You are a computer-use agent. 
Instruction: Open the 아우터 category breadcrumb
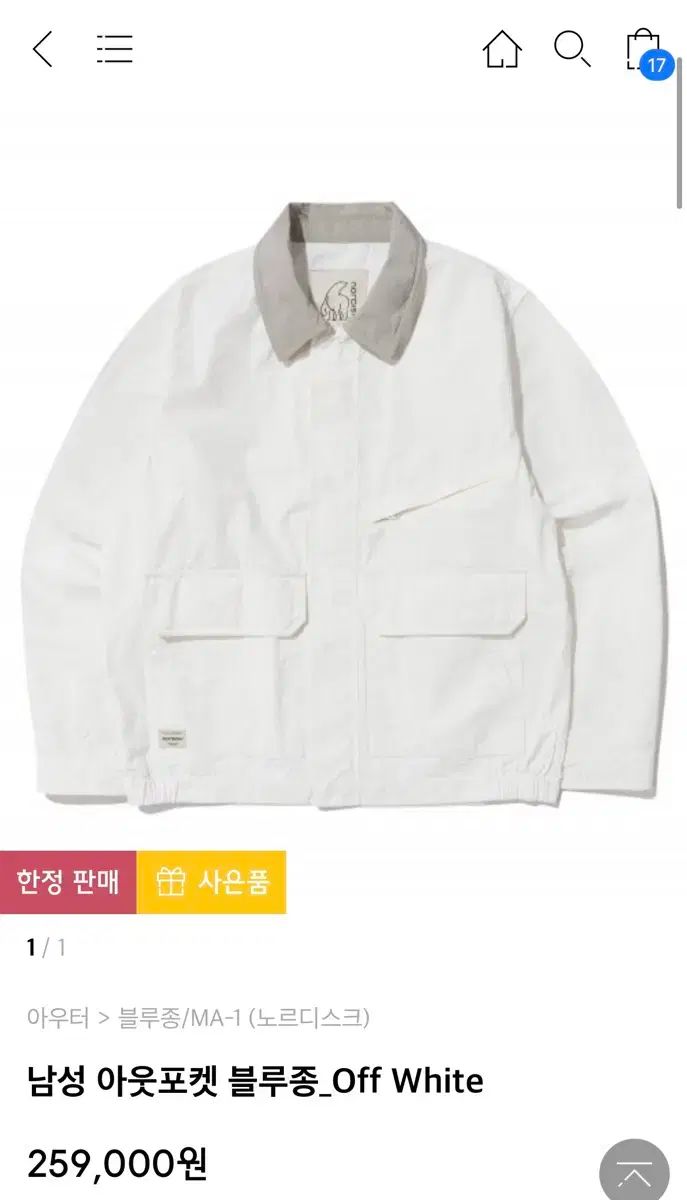coord(57,1018)
